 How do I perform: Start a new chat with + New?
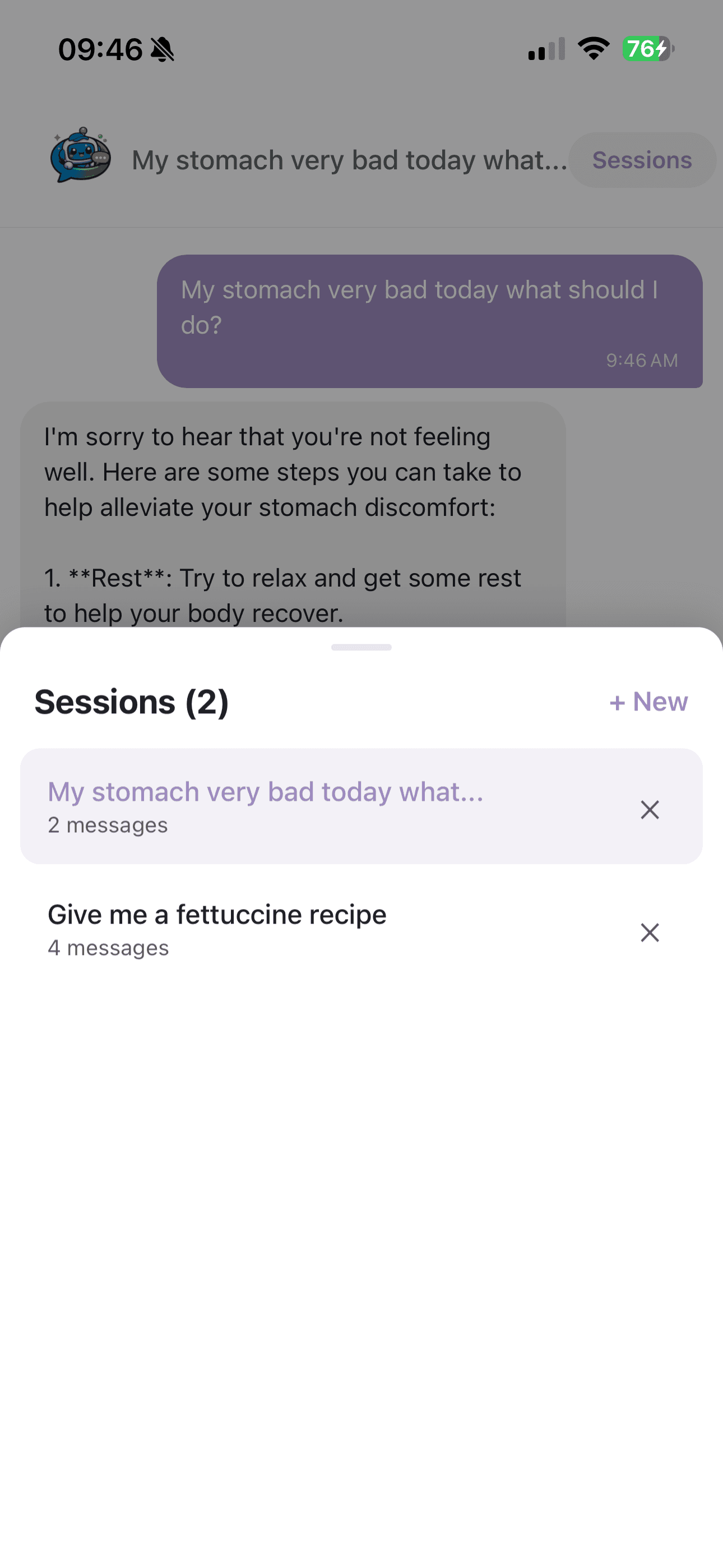coord(647,701)
